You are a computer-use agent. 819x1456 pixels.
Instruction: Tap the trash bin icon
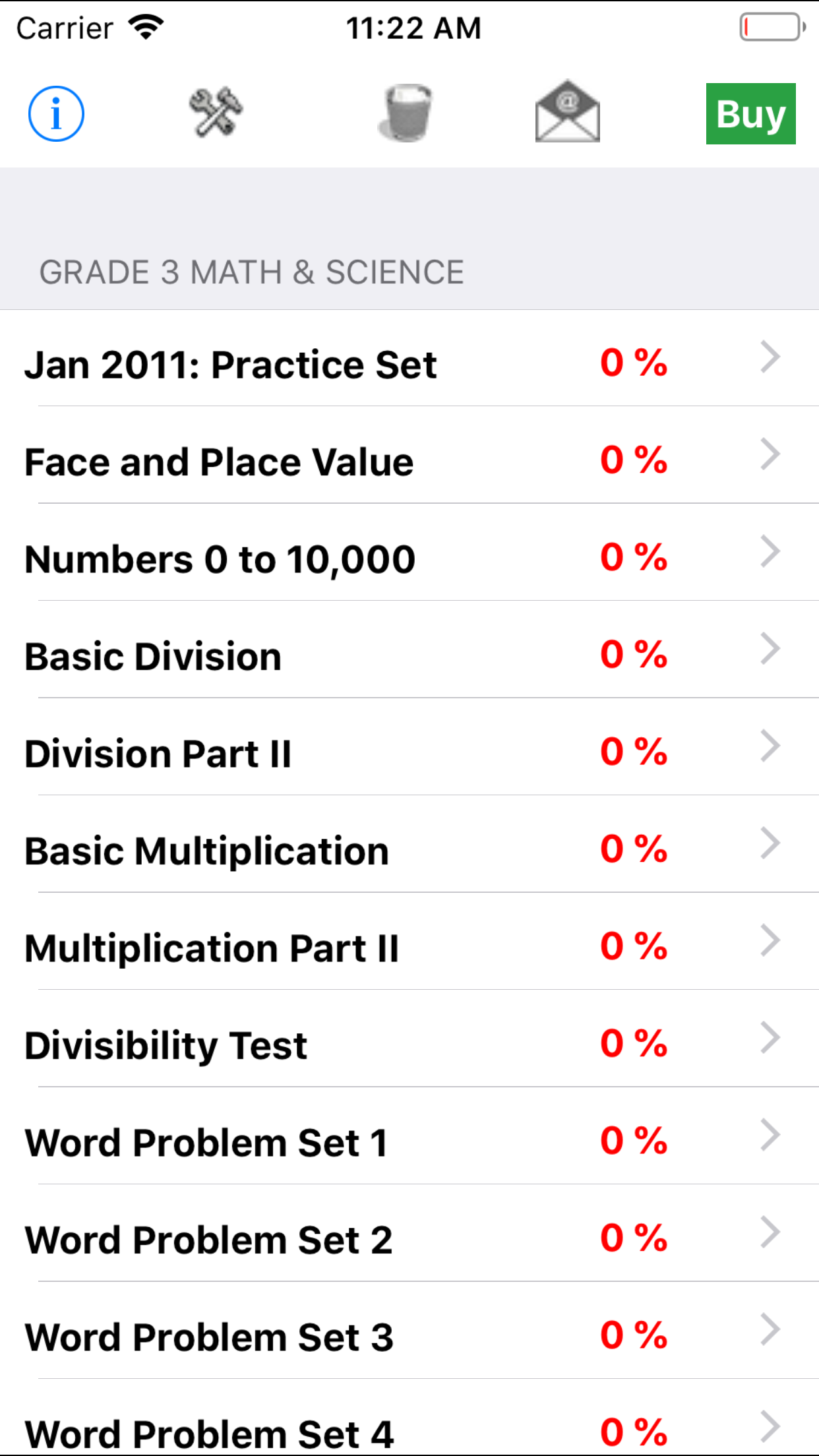[x=406, y=113]
